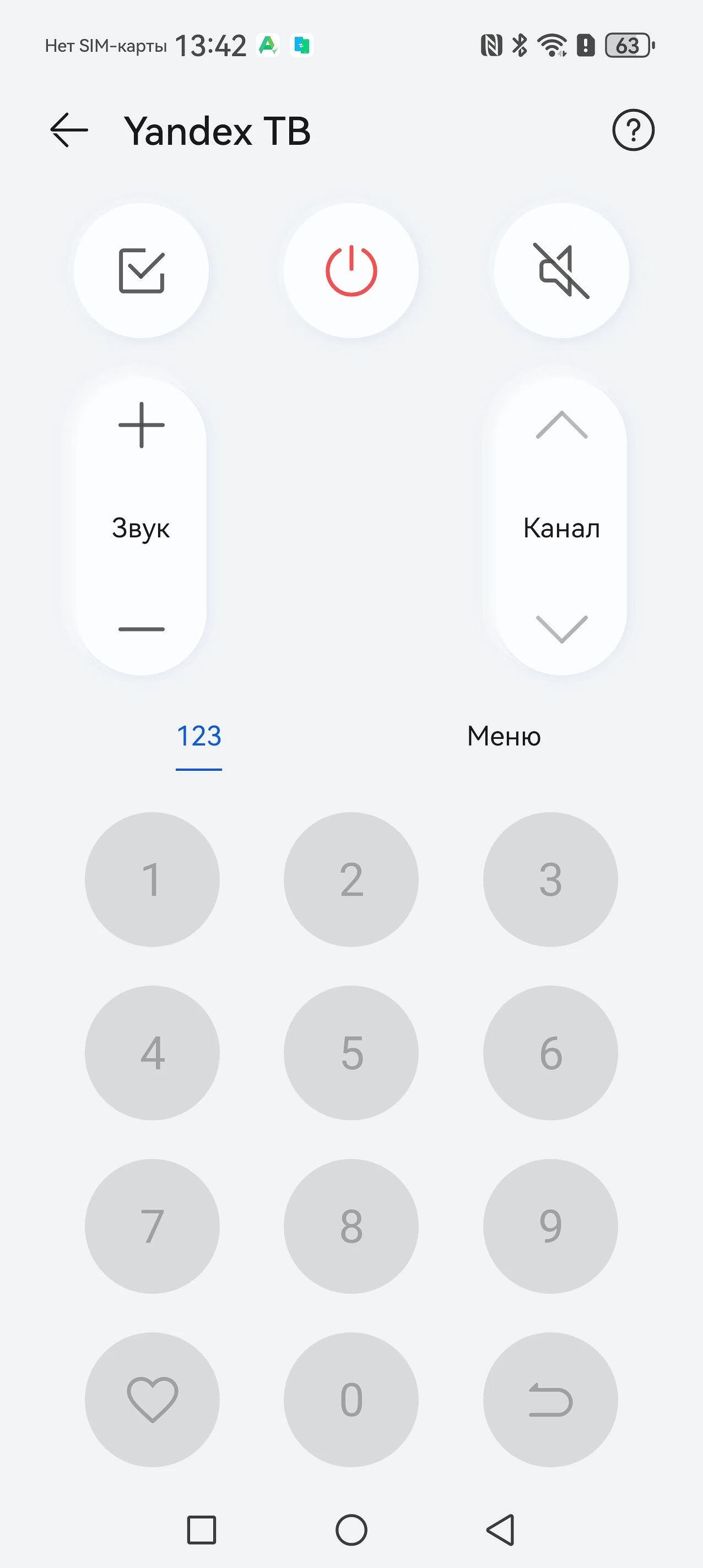
Task: Switch to the previous channel down
Action: (561, 629)
